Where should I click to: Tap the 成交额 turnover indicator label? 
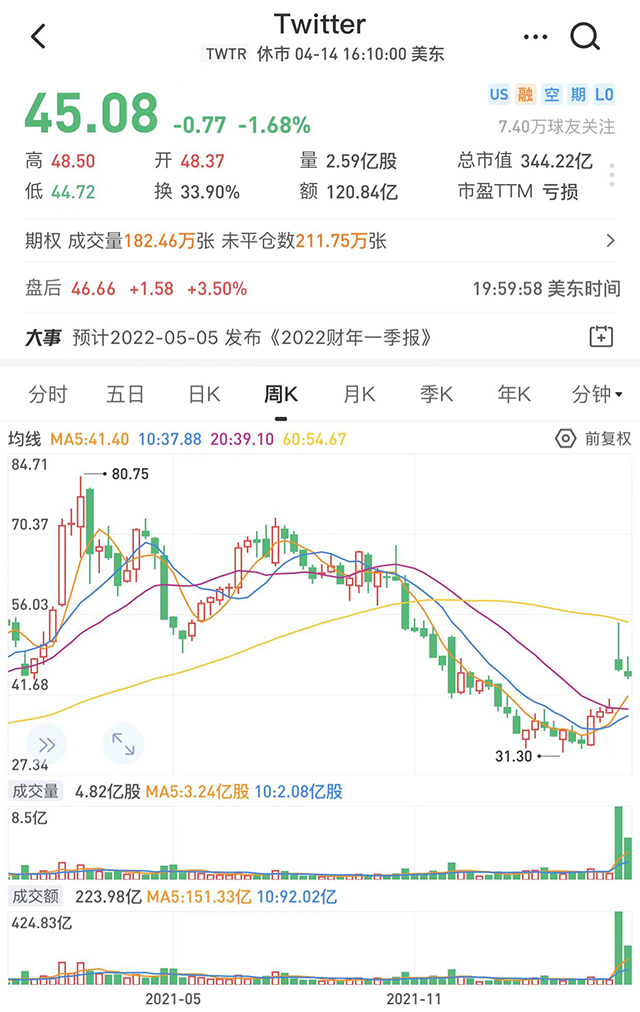35,897
